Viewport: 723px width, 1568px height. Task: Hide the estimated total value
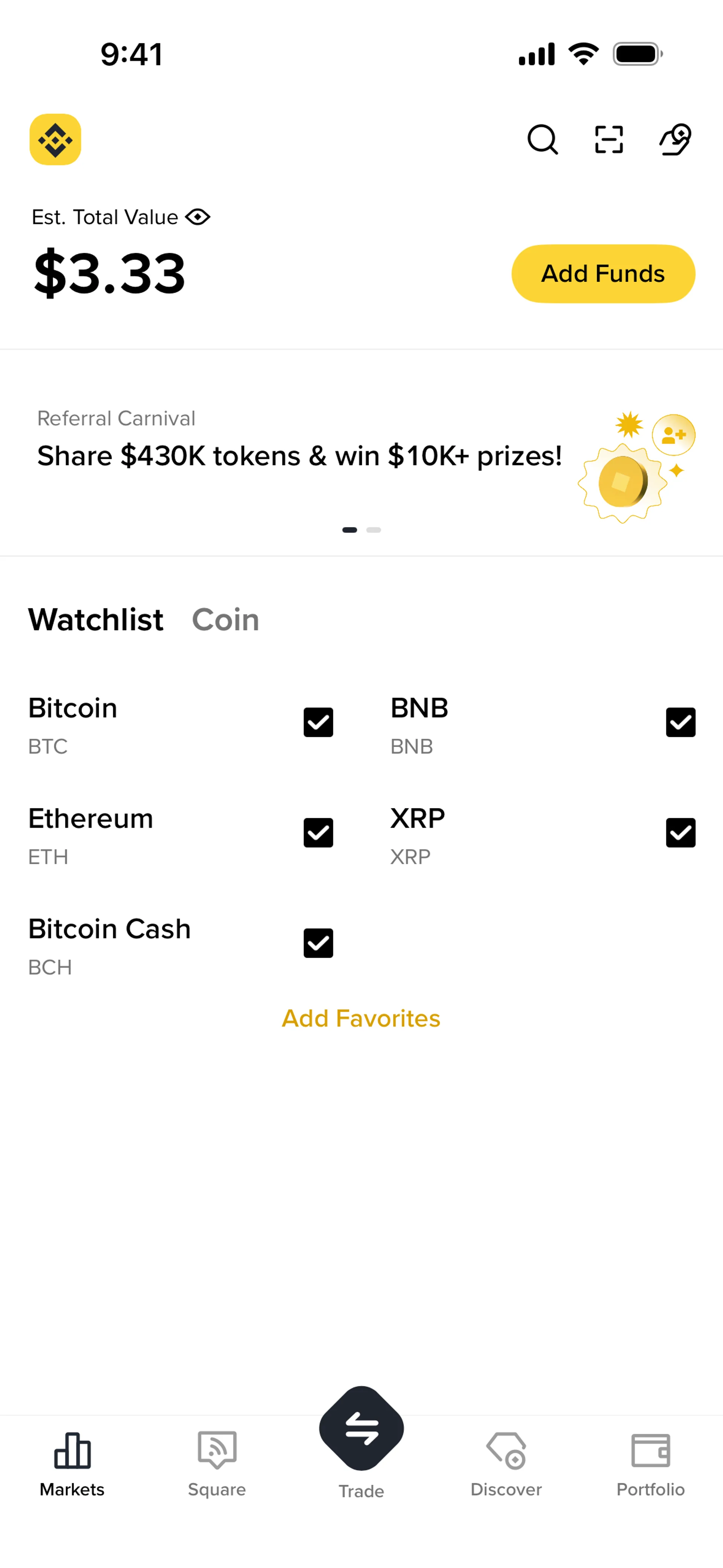(198, 217)
